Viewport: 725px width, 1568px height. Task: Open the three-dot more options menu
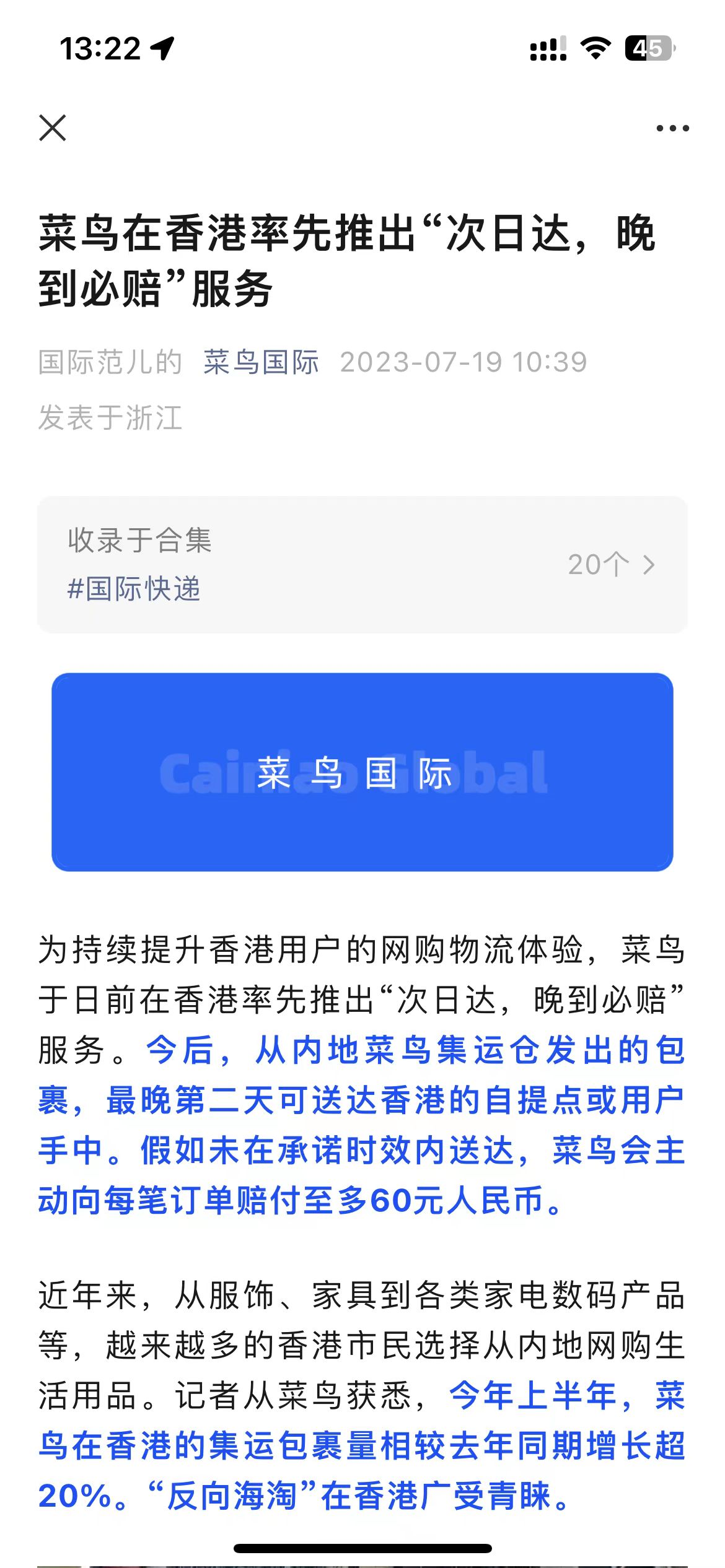click(x=672, y=128)
